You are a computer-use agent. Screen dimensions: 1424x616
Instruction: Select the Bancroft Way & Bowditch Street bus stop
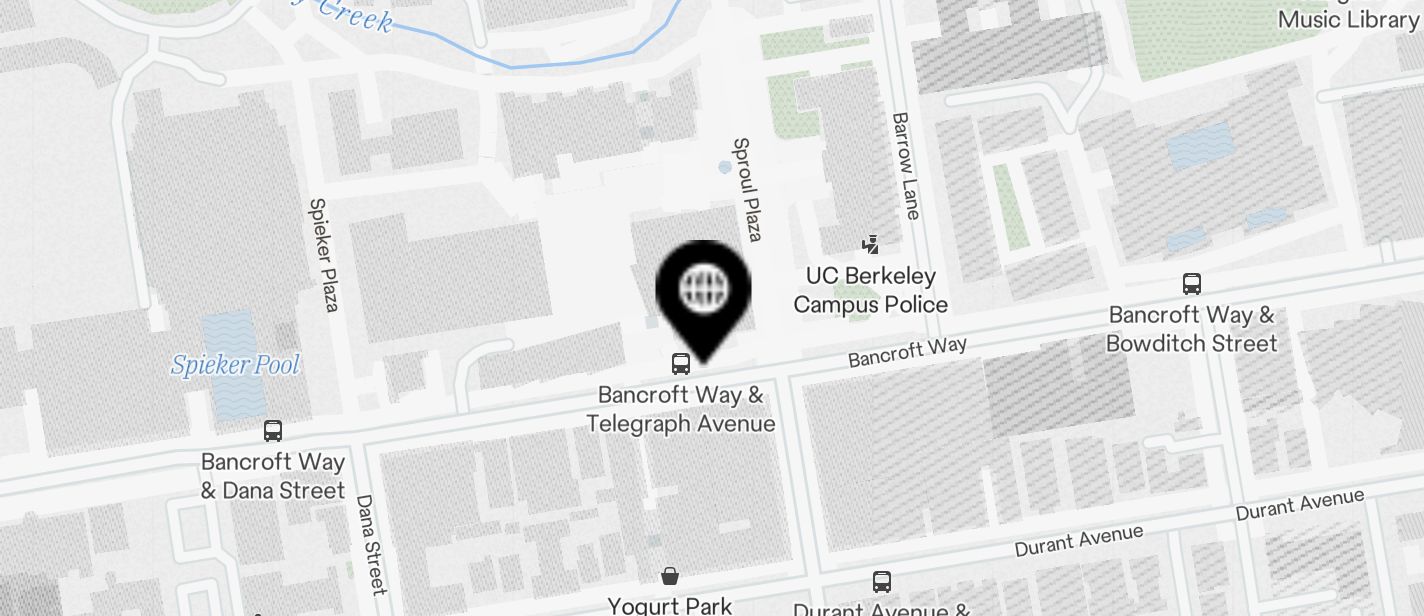point(1191,284)
